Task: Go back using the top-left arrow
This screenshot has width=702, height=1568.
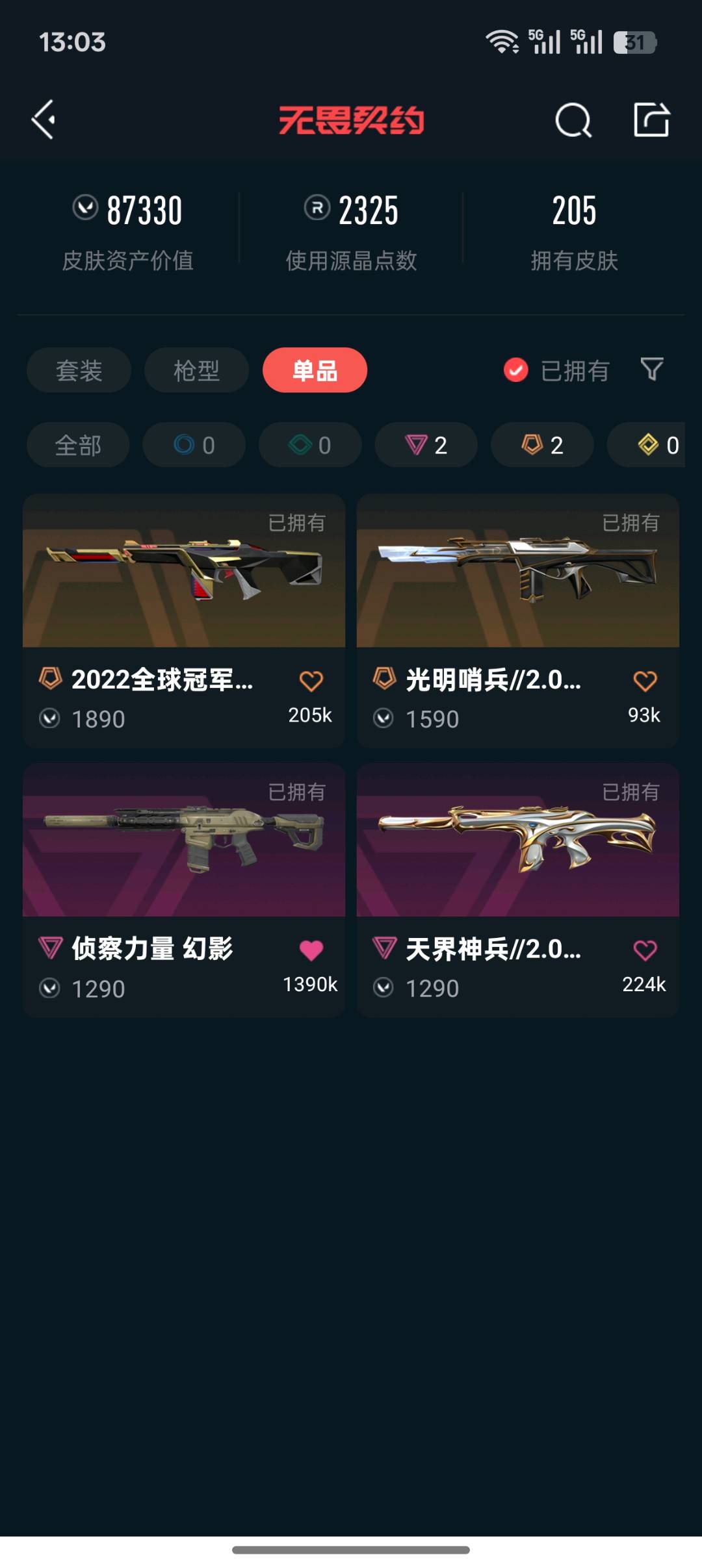Action: (44, 120)
